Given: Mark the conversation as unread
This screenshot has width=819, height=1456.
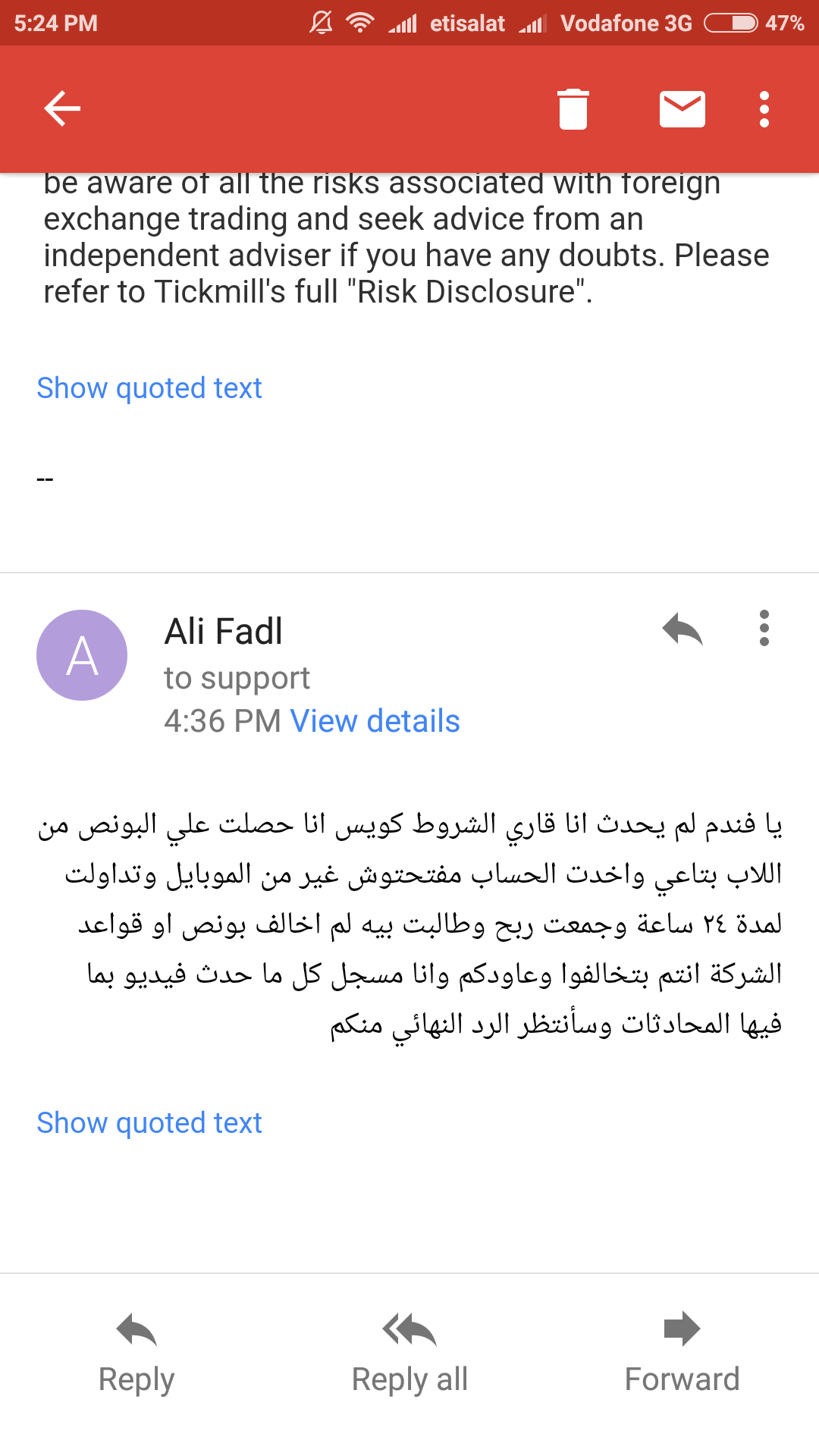Looking at the screenshot, I should pyautogui.click(x=682, y=109).
